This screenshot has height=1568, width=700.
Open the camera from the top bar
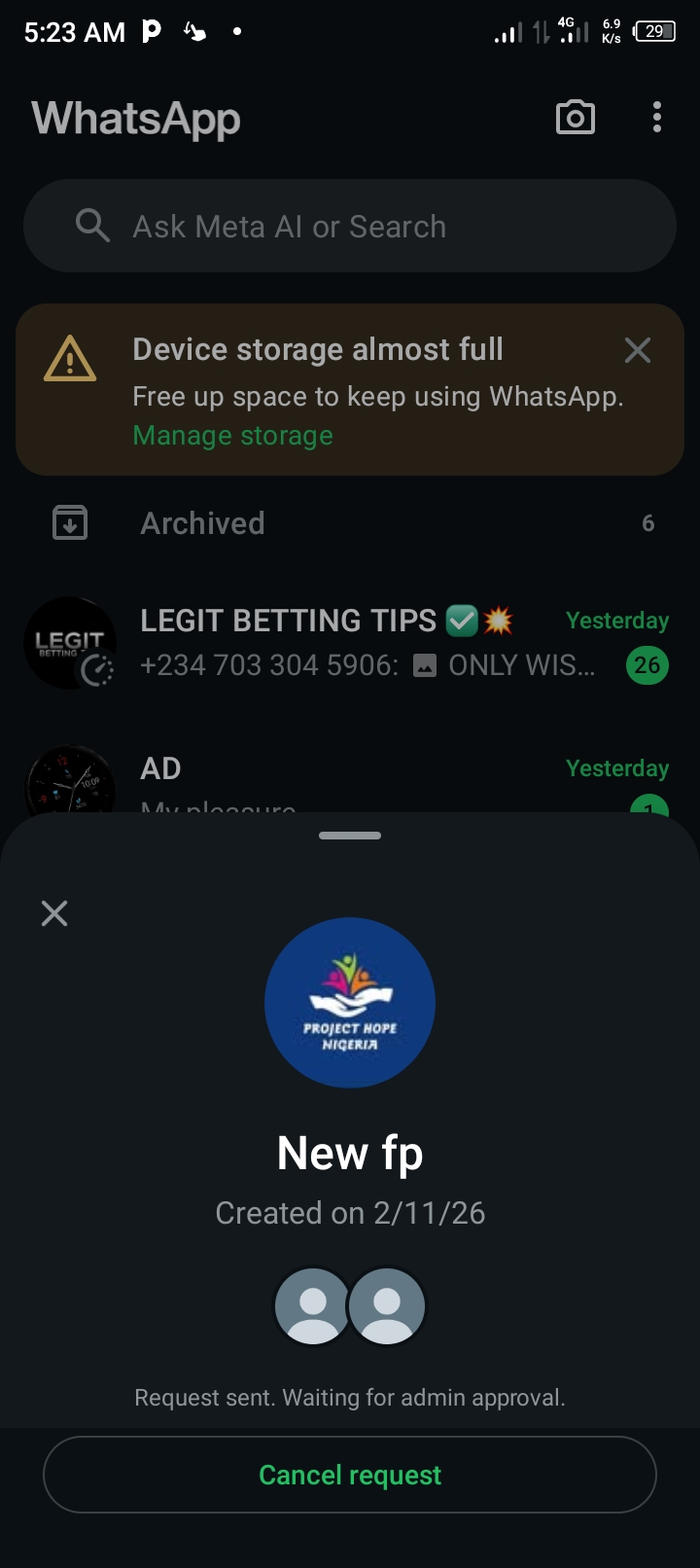(575, 118)
